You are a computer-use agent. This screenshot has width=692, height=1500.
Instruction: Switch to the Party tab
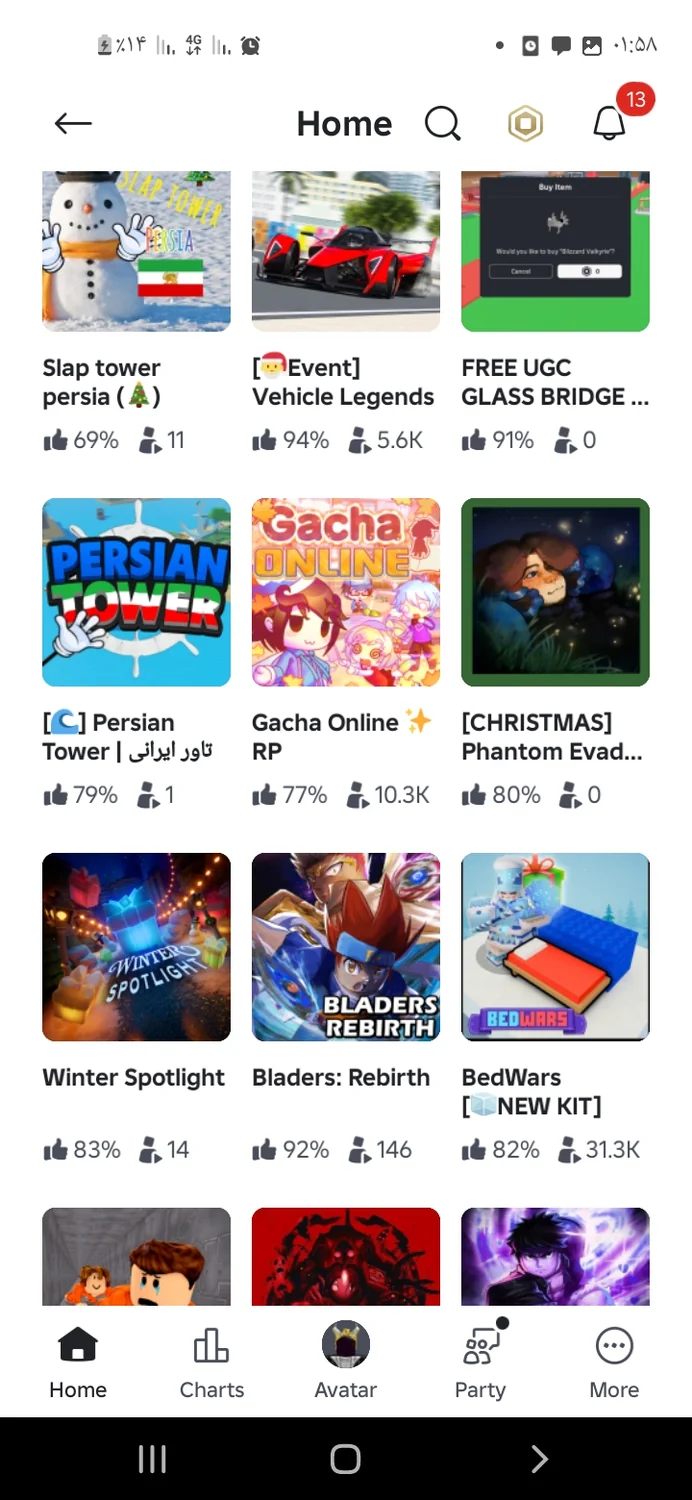480,1362
